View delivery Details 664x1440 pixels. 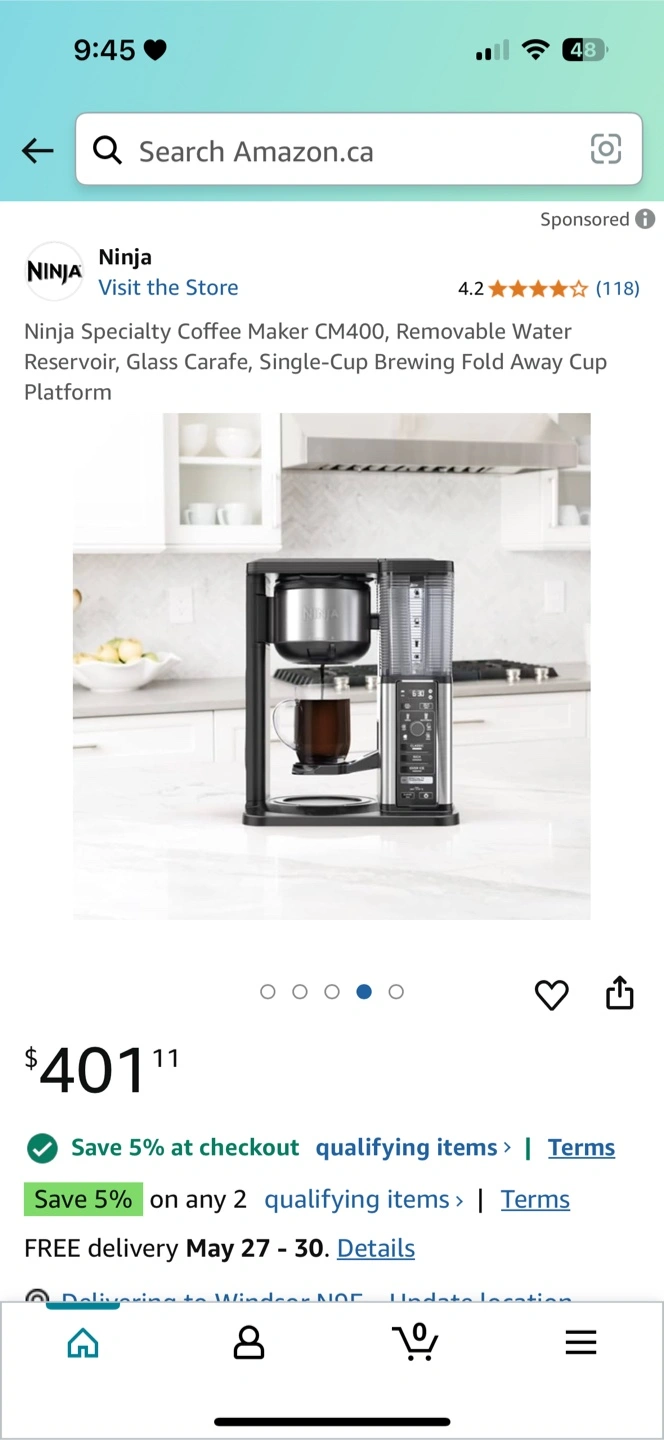pyautogui.click(x=376, y=1248)
